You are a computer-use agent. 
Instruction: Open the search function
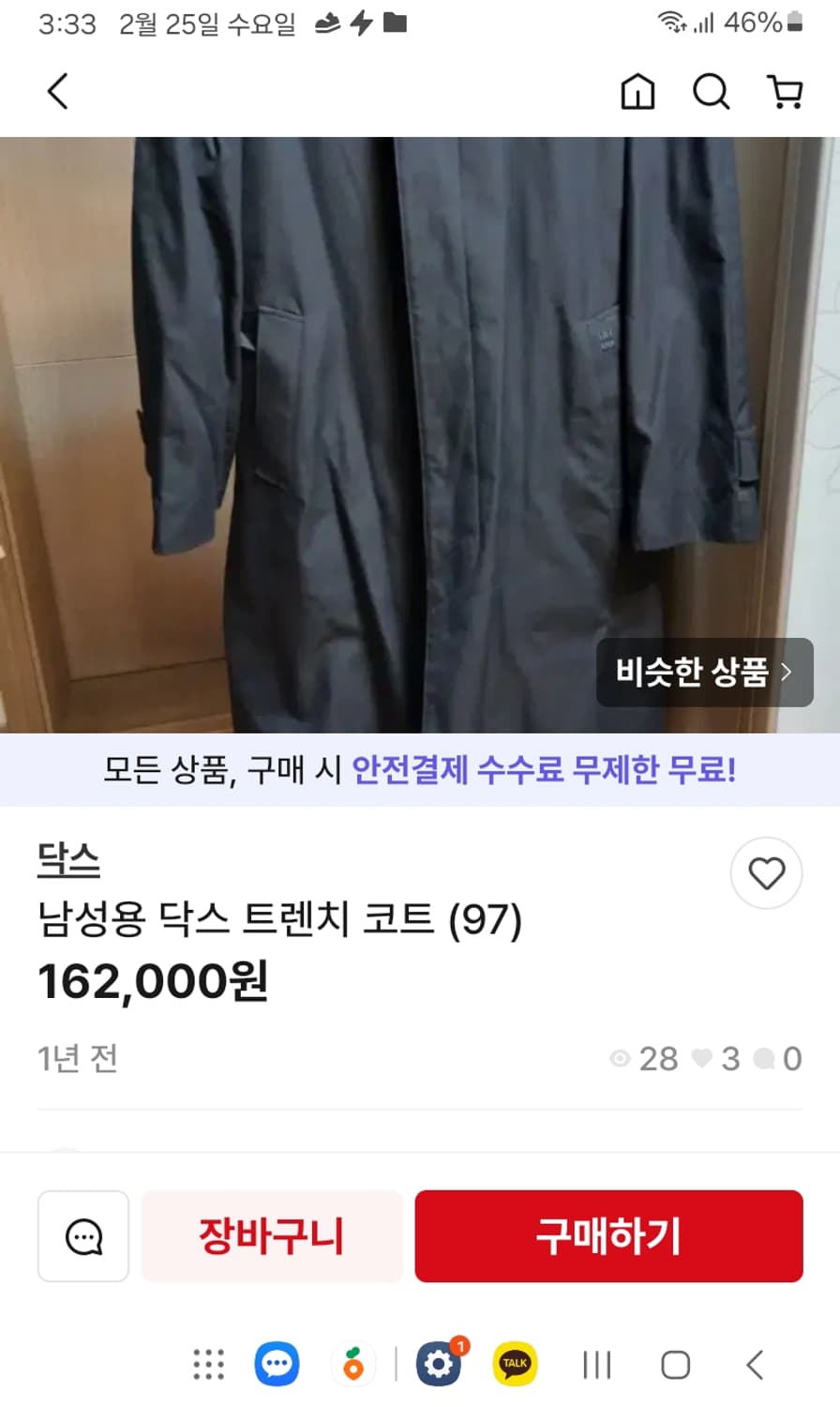tap(712, 92)
